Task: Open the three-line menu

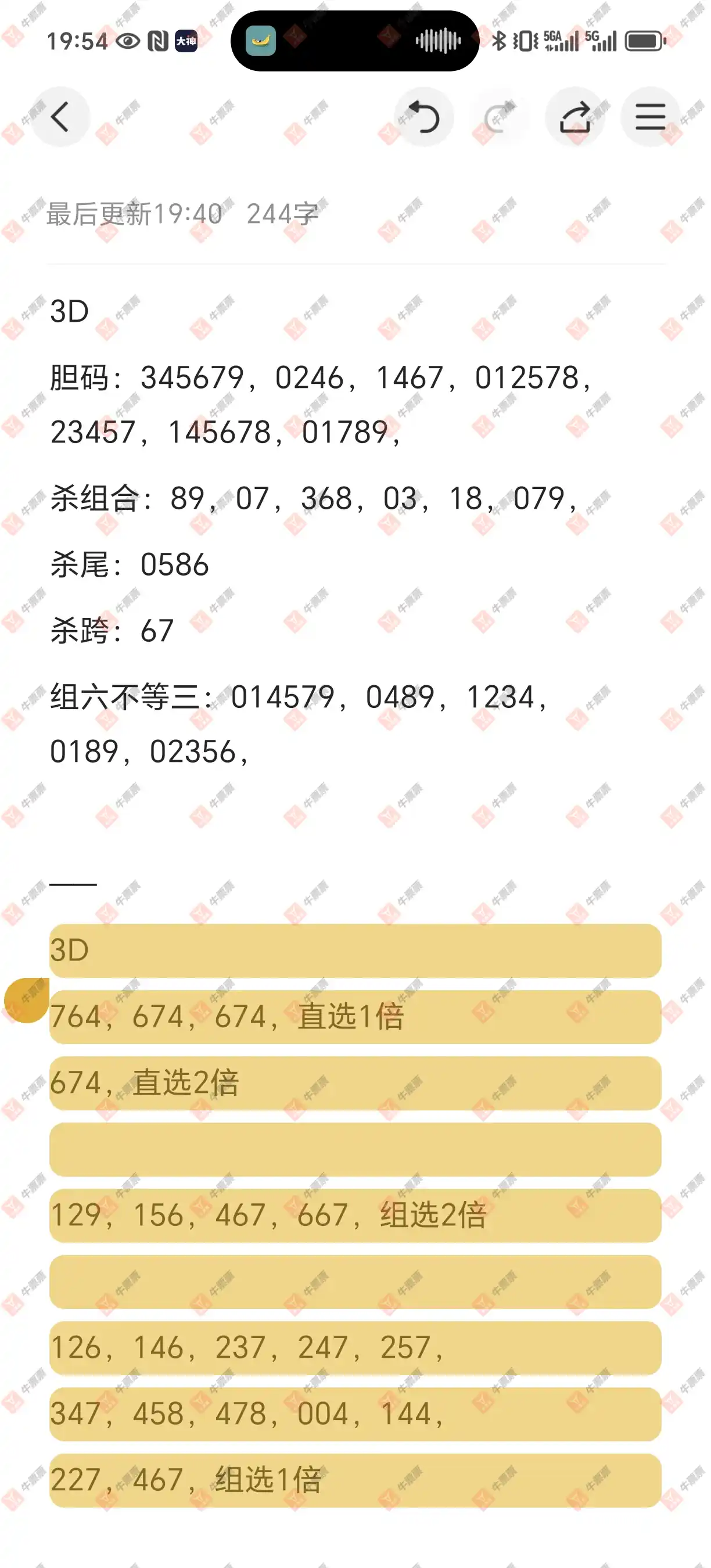Action: pyautogui.click(x=650, y=117)
